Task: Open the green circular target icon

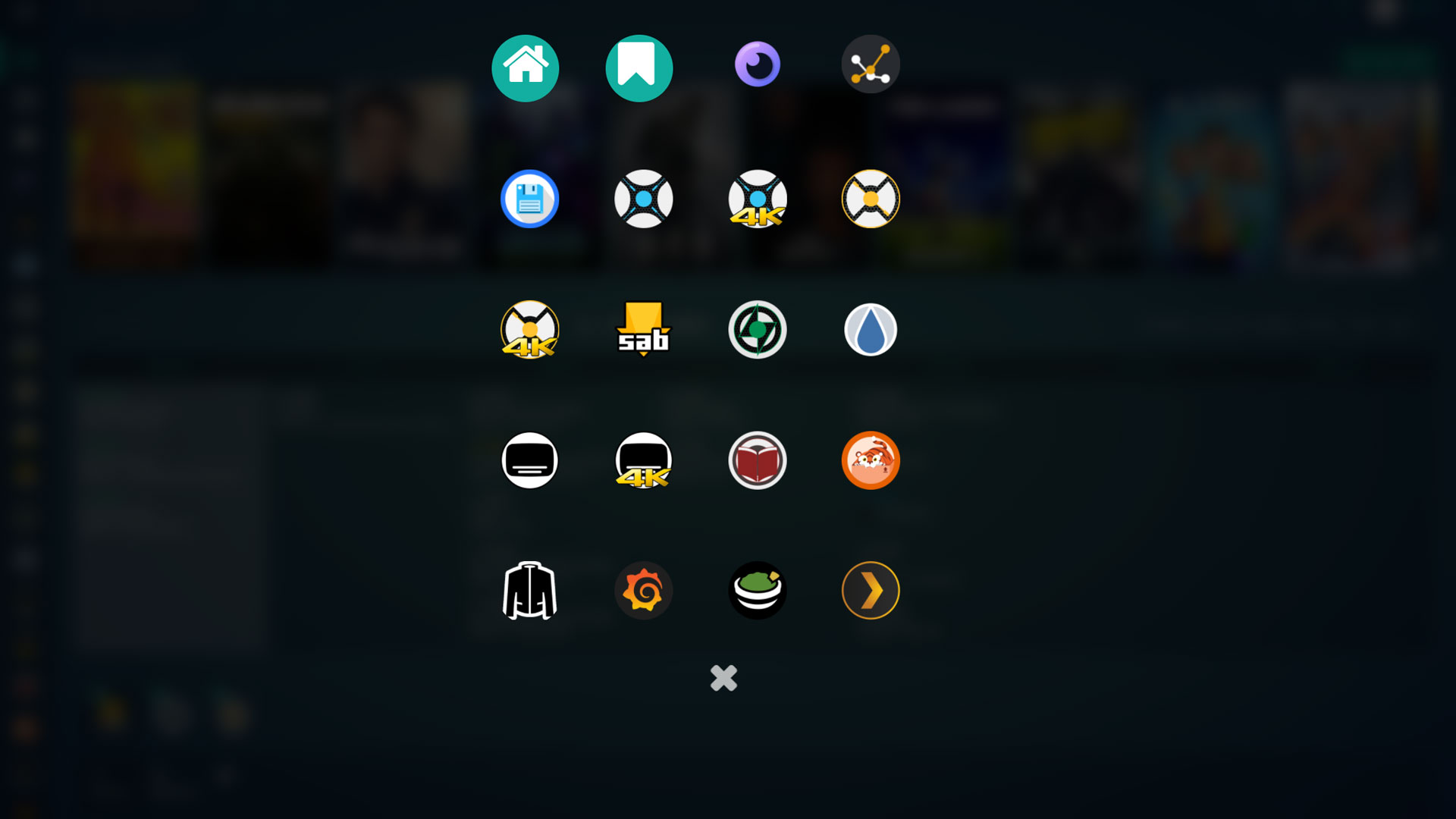Action: 757,330
